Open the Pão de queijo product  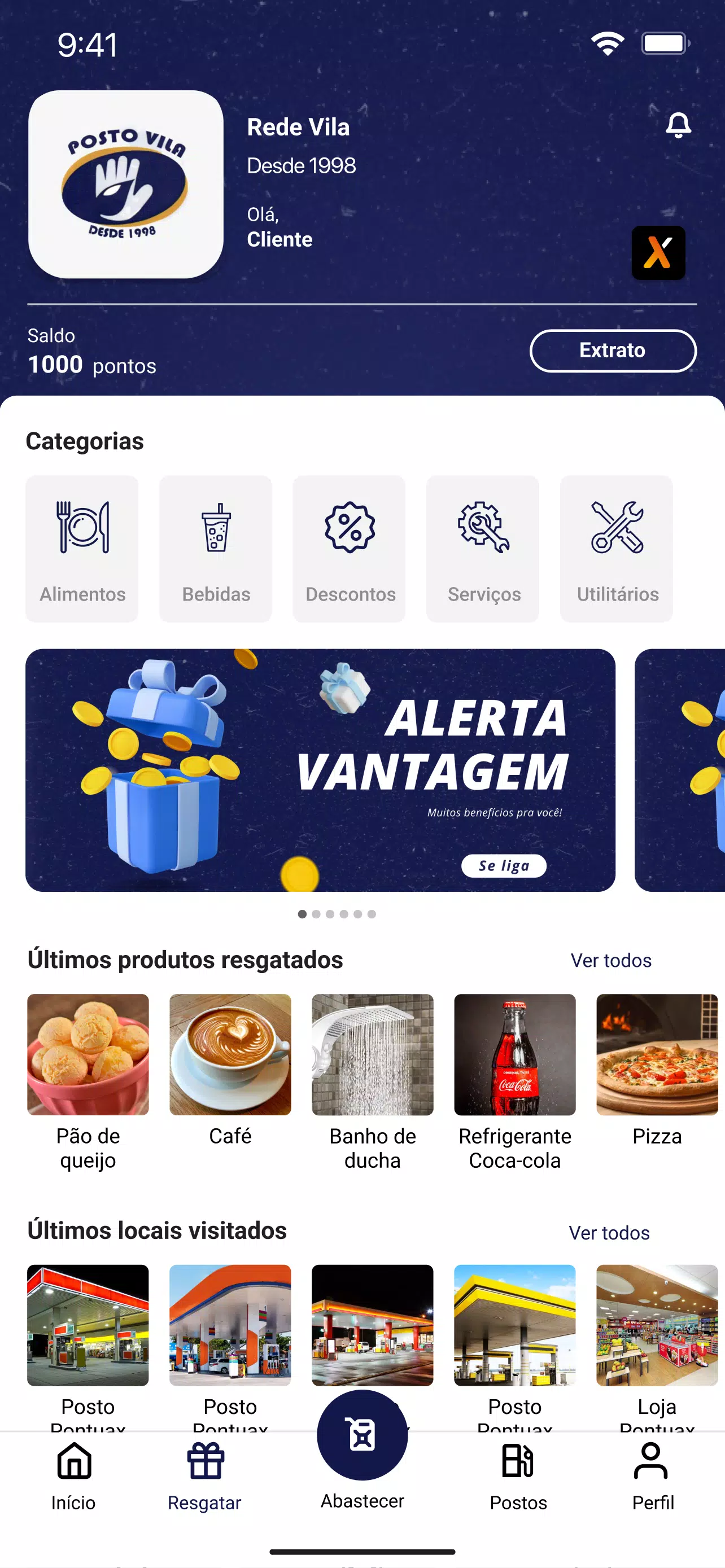coord(88,1081)
